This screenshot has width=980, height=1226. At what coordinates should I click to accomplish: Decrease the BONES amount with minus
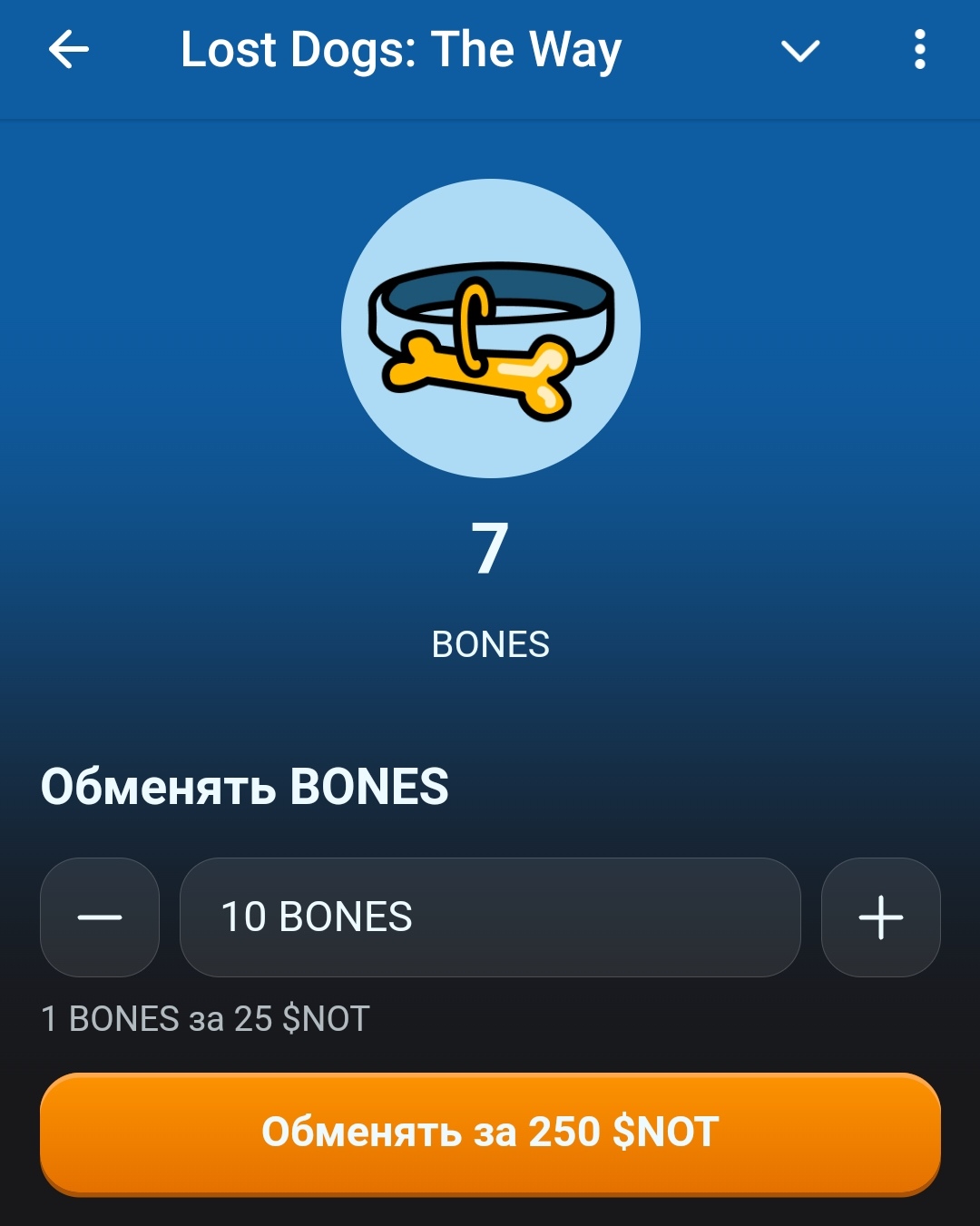100,917
